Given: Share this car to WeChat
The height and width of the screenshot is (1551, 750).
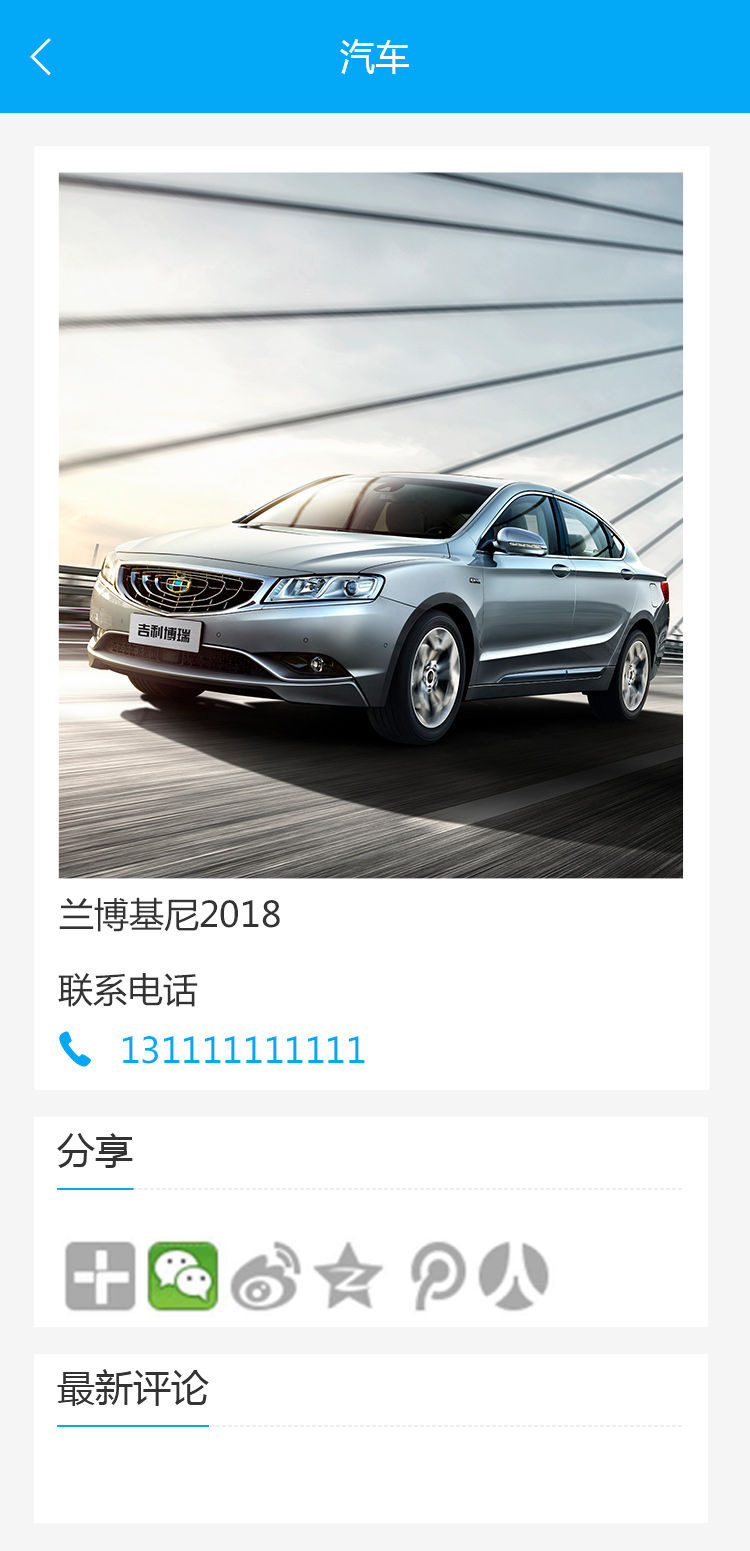Looking at the screenshot, I should (183, 1276).
